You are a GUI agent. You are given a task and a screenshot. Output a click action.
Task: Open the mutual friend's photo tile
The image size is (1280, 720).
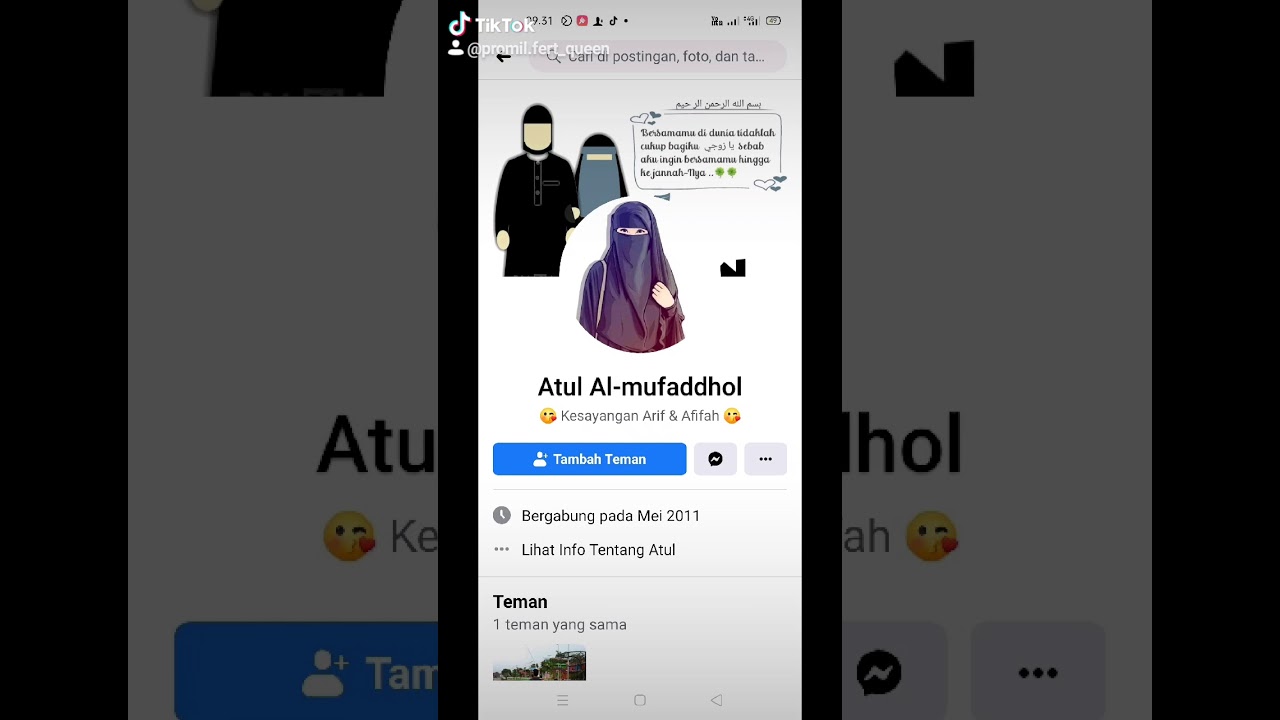point(539,664)
